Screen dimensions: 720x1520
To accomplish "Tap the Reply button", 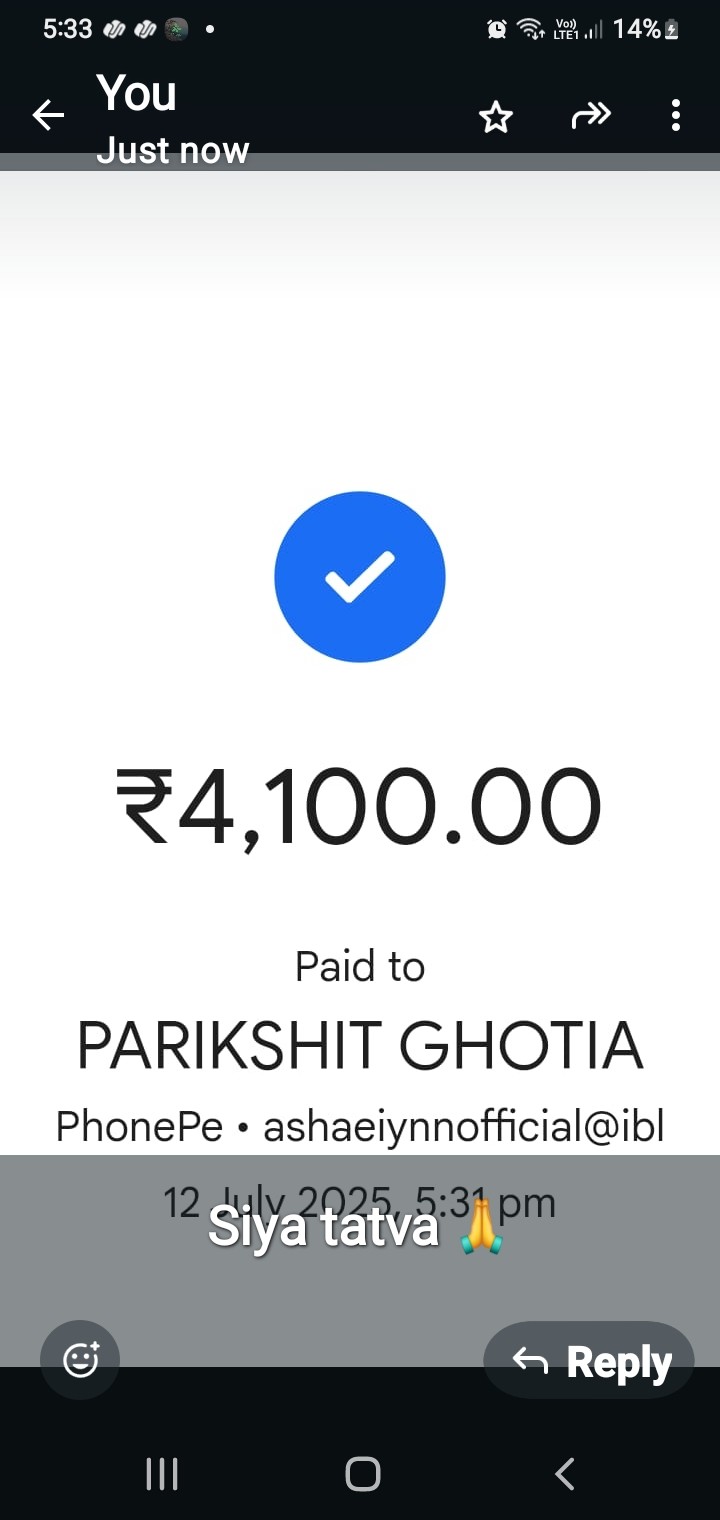I will point(589,1360).
